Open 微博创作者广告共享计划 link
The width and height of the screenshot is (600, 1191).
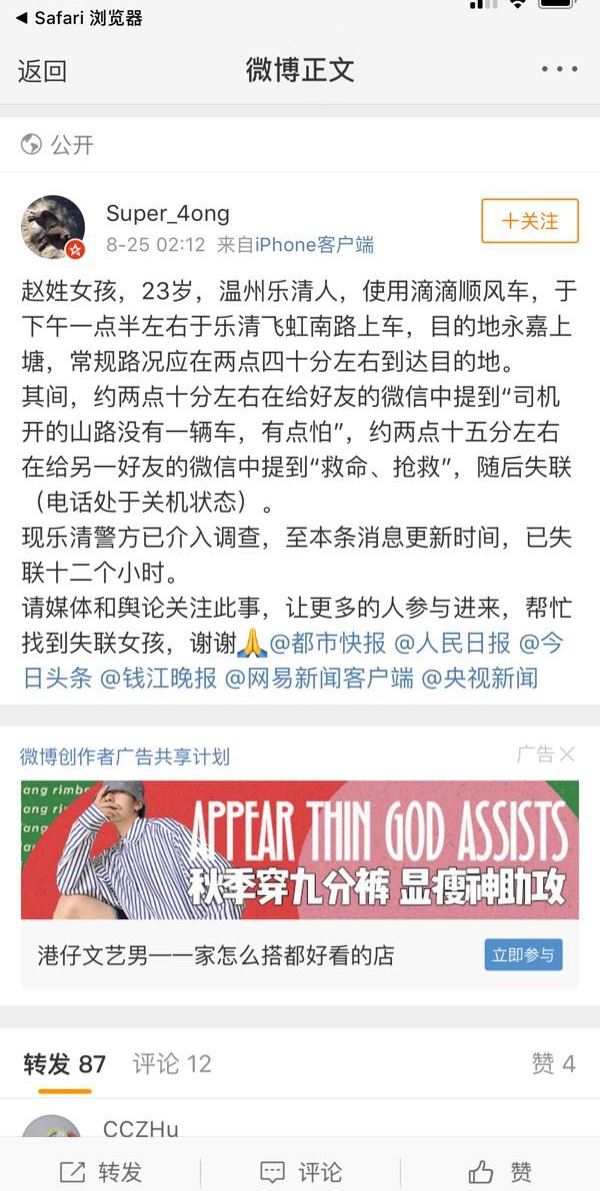pyautogui.click(x=125, y=756)
